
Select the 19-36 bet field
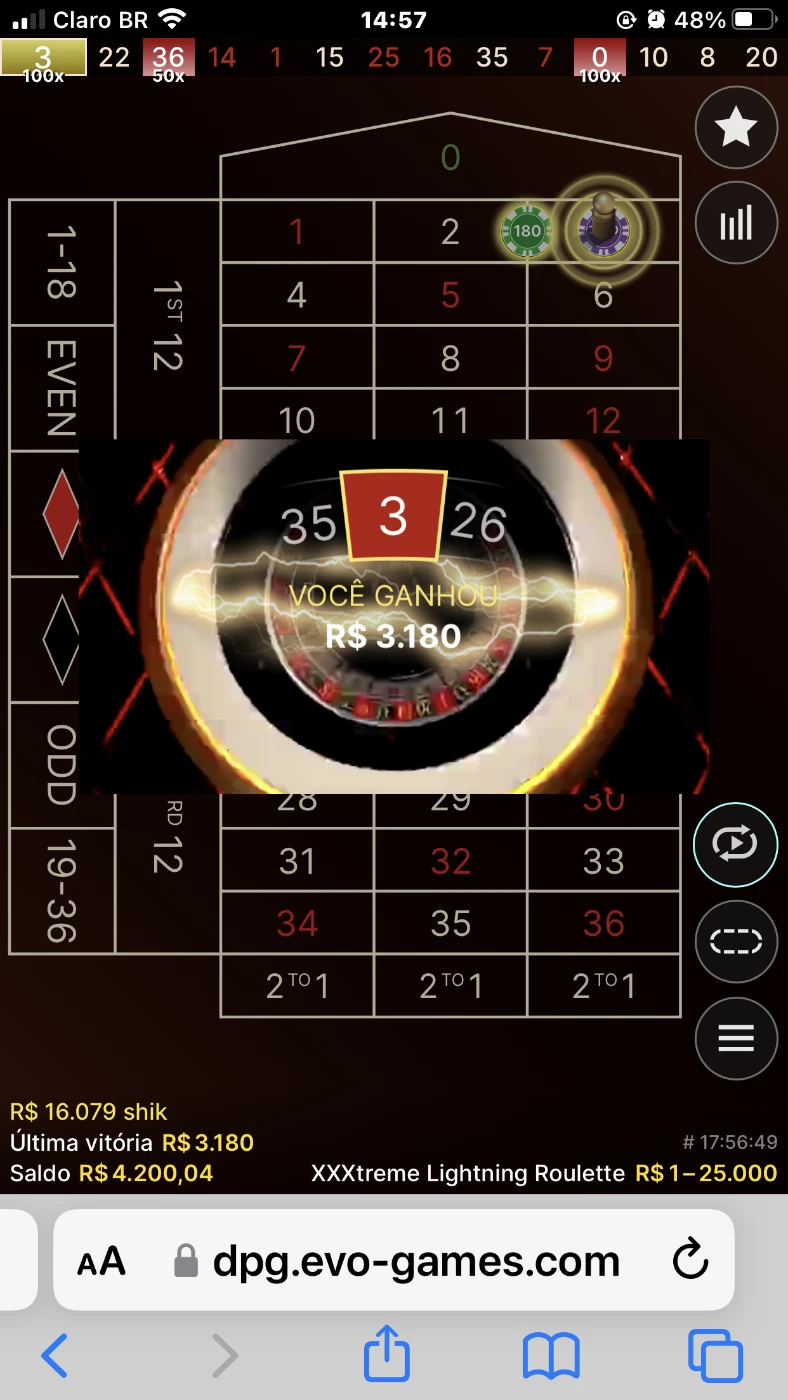62,890
